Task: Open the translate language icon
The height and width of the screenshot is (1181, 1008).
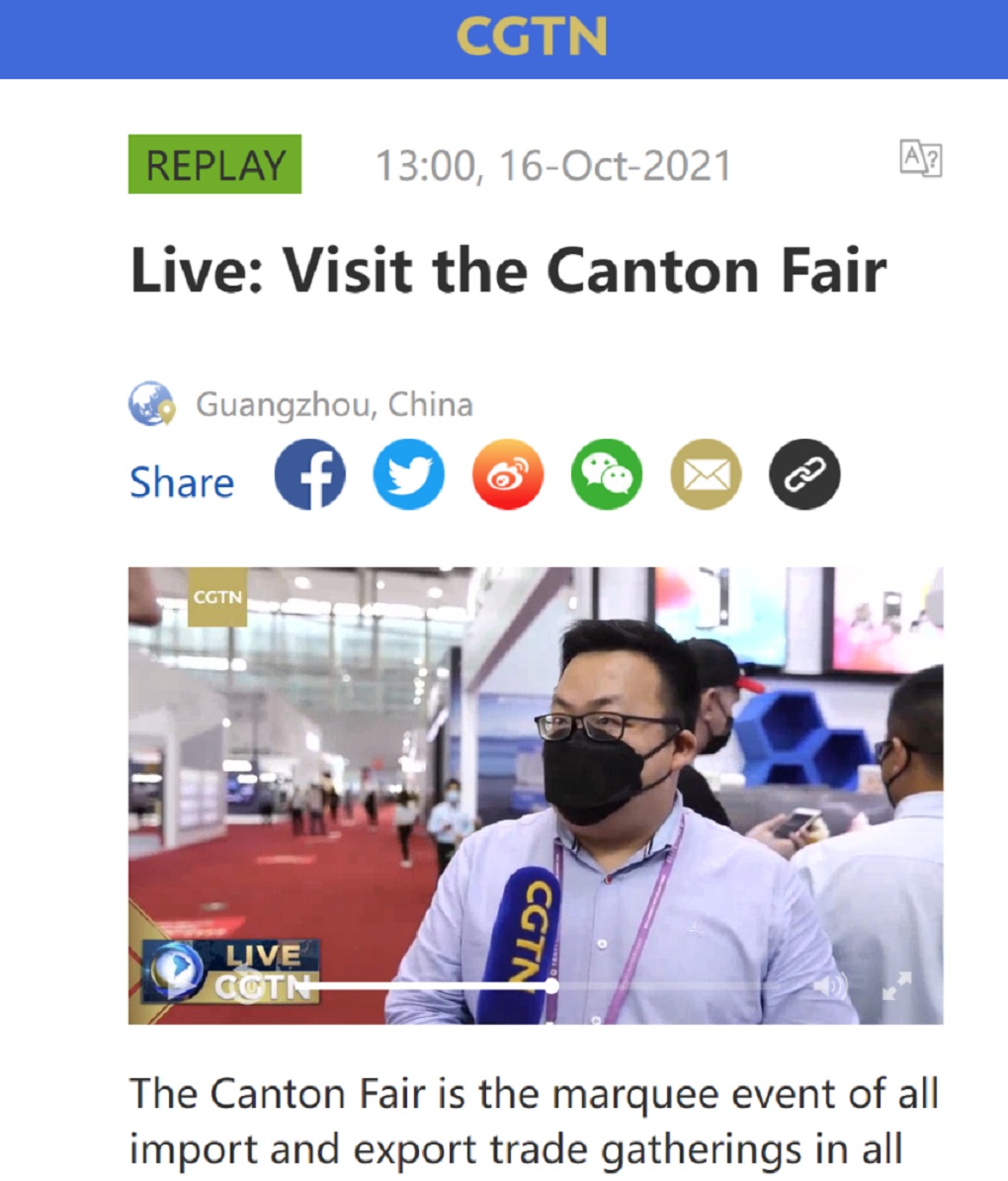Action: [920, 158]
